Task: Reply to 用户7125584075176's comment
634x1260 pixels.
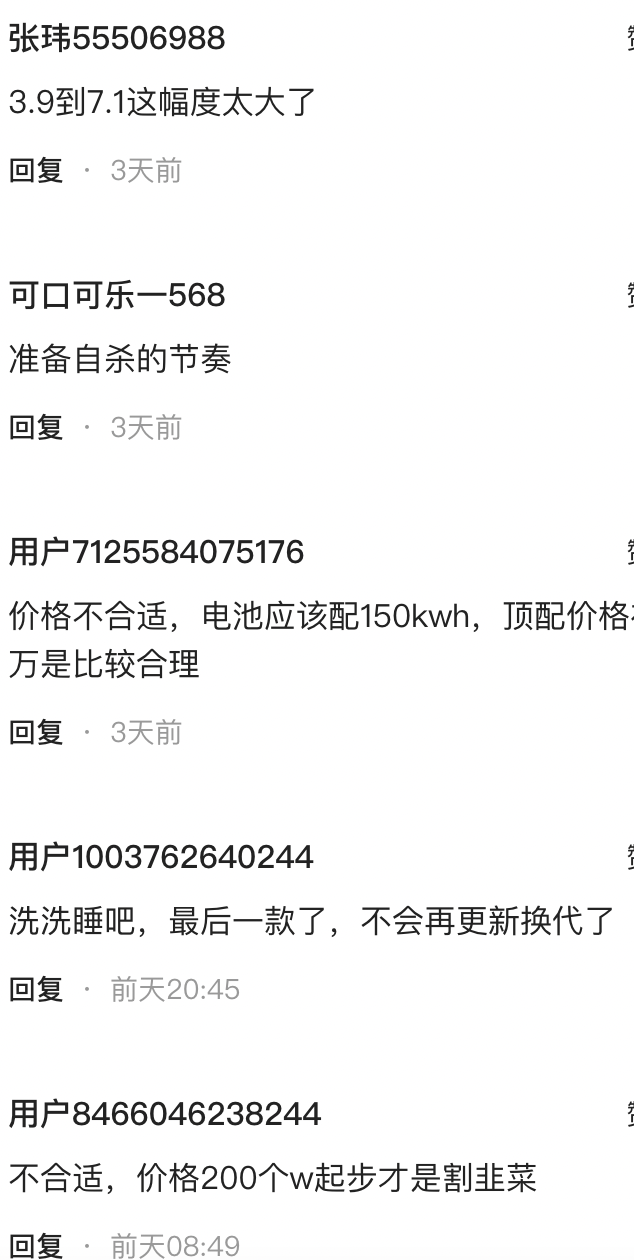Action: click(x=36, y=732)
